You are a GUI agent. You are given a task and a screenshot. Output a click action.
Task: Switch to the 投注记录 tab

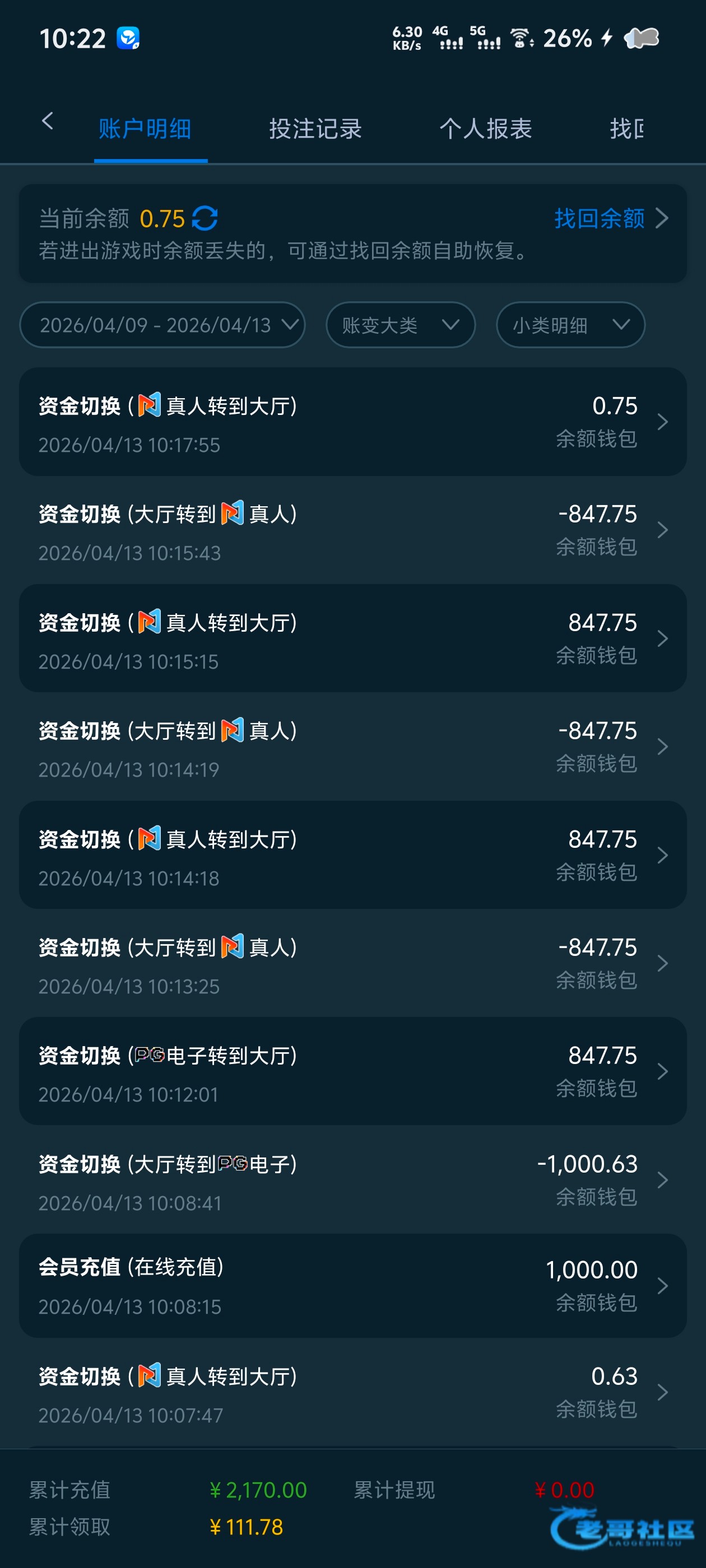[x=315, y=128]
